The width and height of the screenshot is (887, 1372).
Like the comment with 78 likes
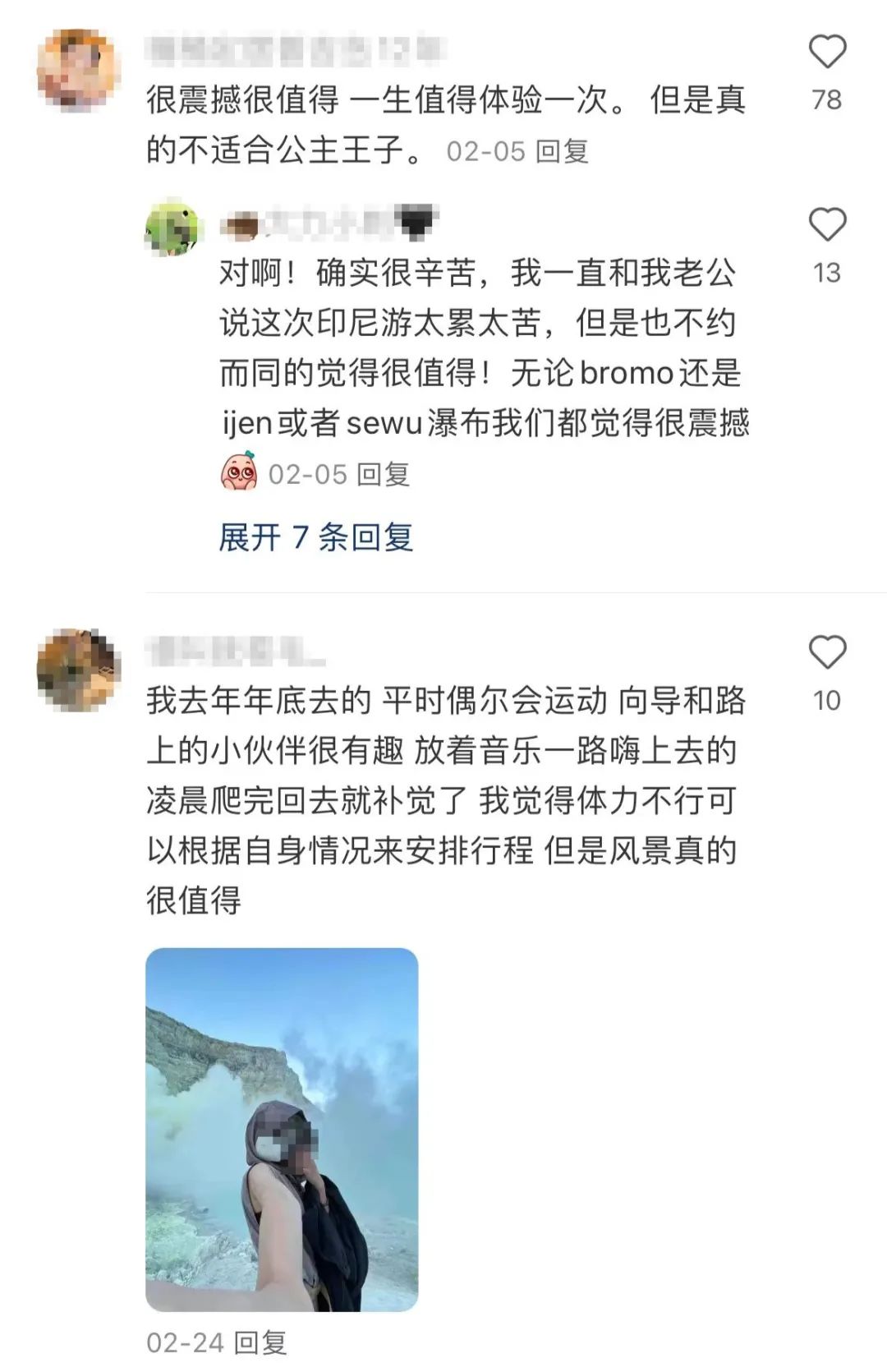827,52
